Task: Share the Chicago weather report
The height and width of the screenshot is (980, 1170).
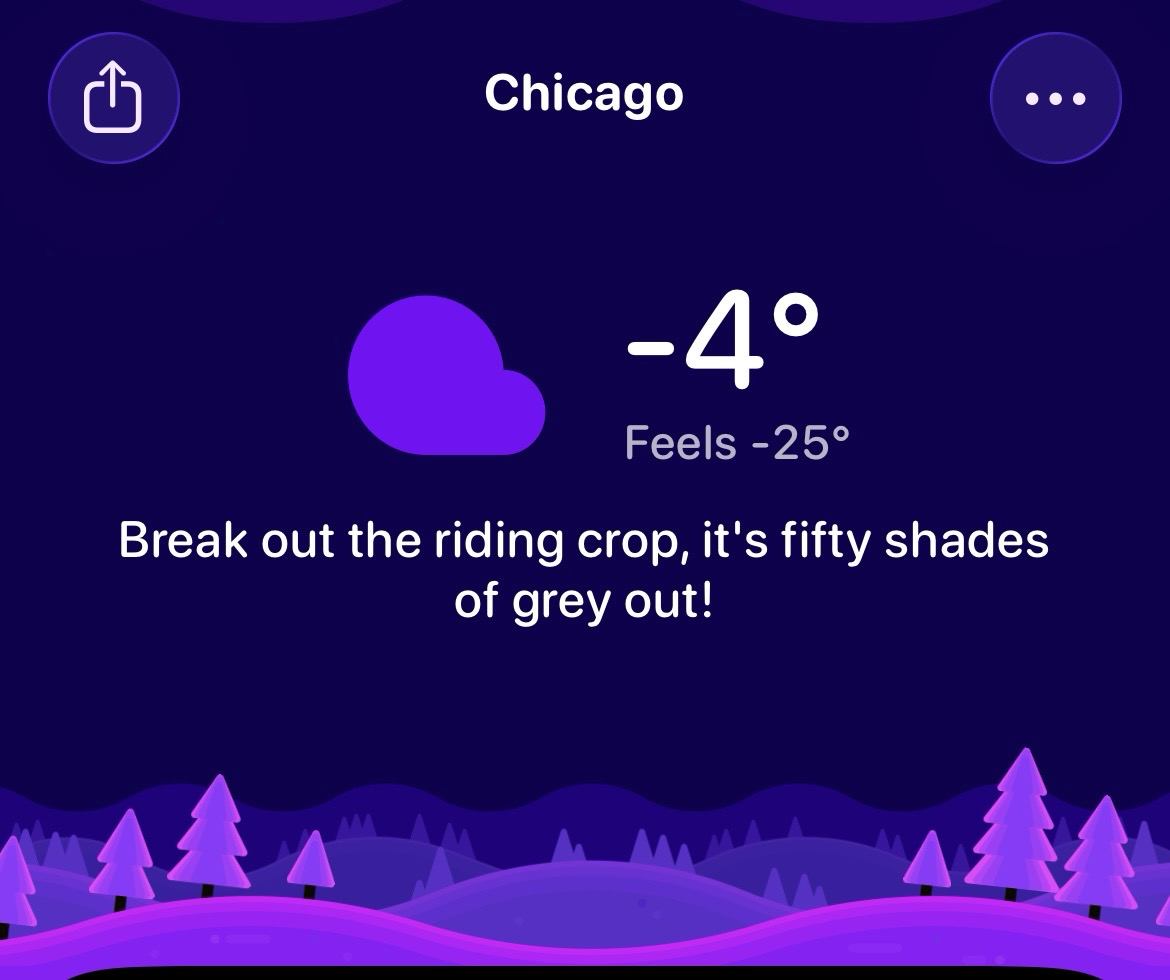Action: pos(113,98)
